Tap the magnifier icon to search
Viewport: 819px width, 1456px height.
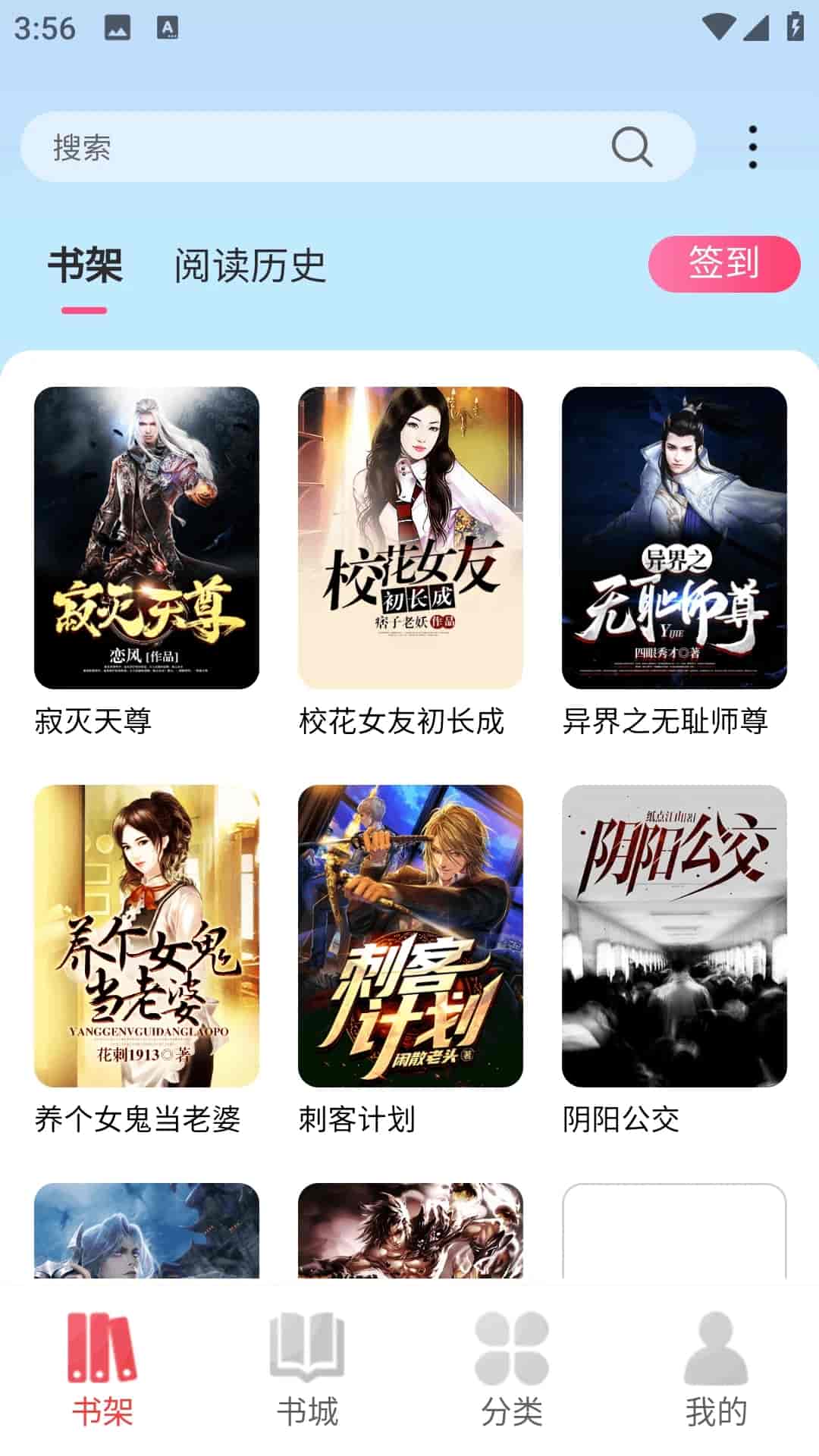point(632,147)
